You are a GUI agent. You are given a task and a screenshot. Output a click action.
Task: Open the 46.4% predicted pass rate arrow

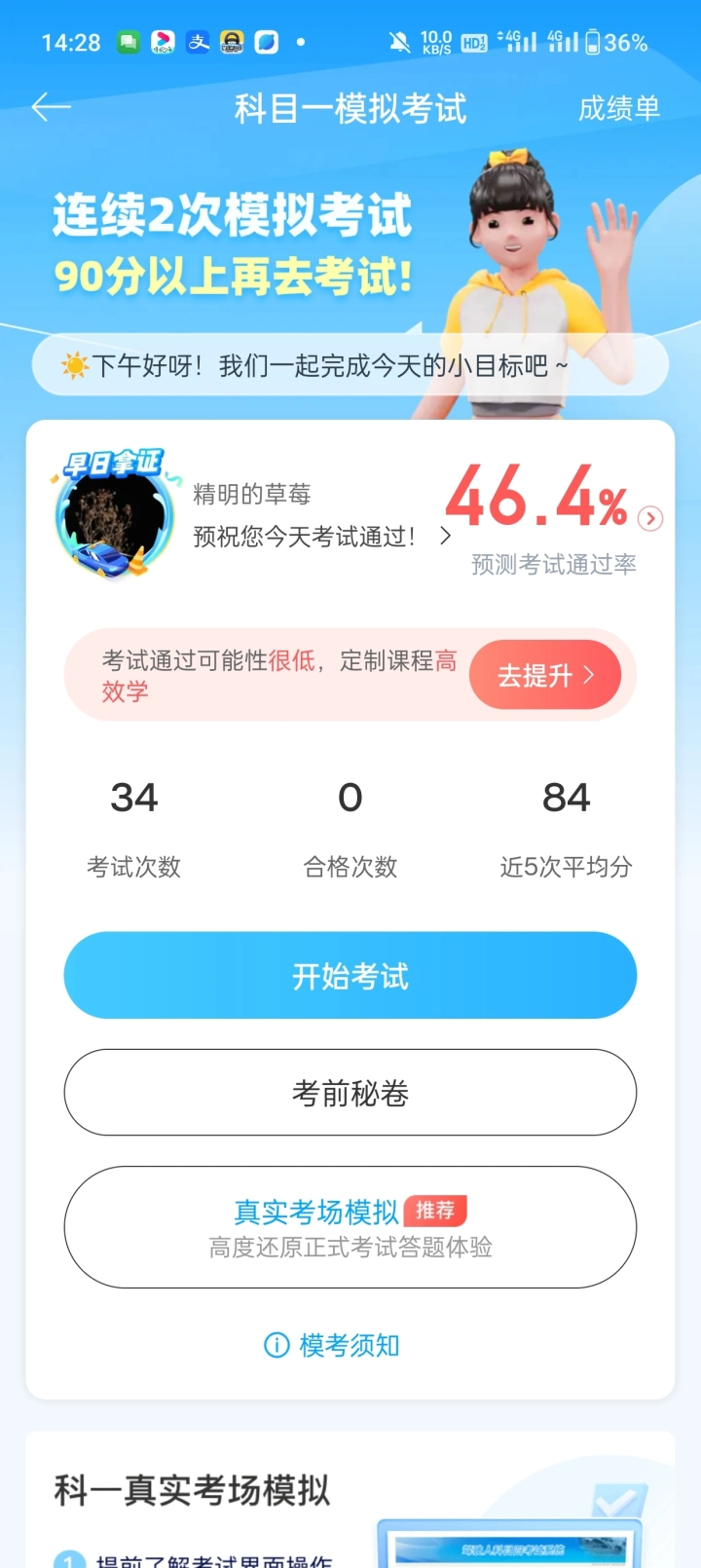pyautogui.click(x=650, y=518)
